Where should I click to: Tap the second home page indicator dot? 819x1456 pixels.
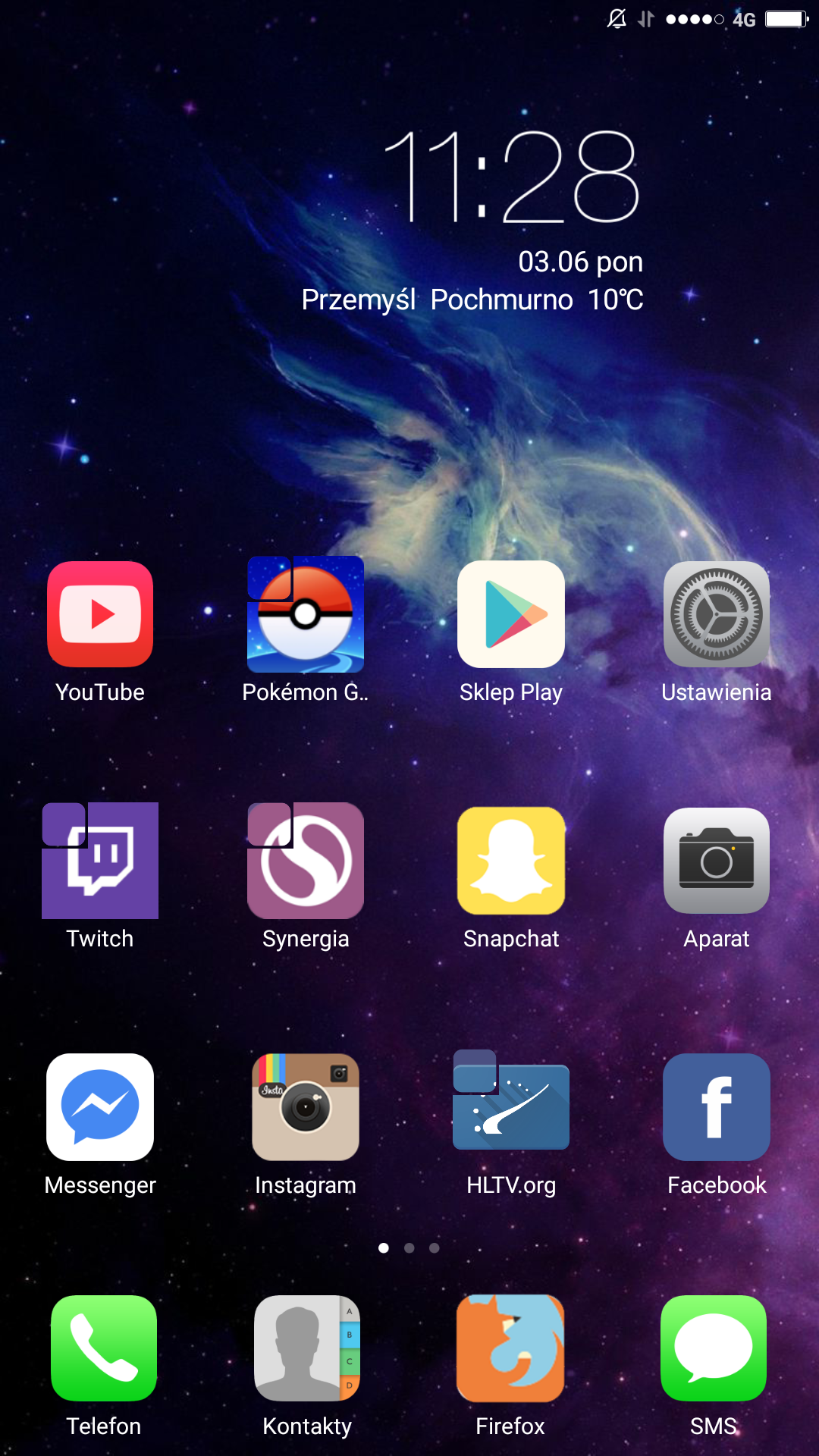coord(409,1247)
